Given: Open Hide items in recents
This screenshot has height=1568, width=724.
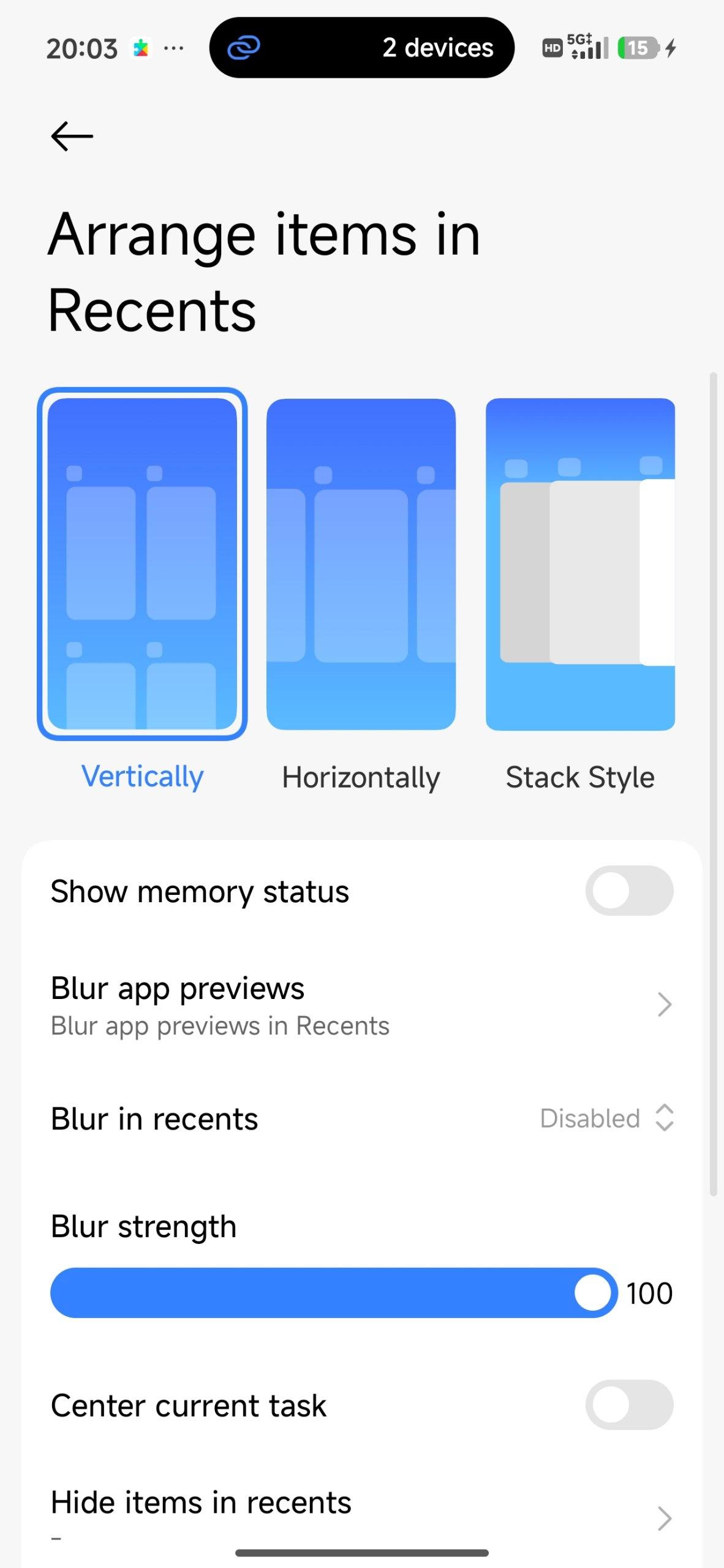Looking at the screenshot, I should point(361,1513).
